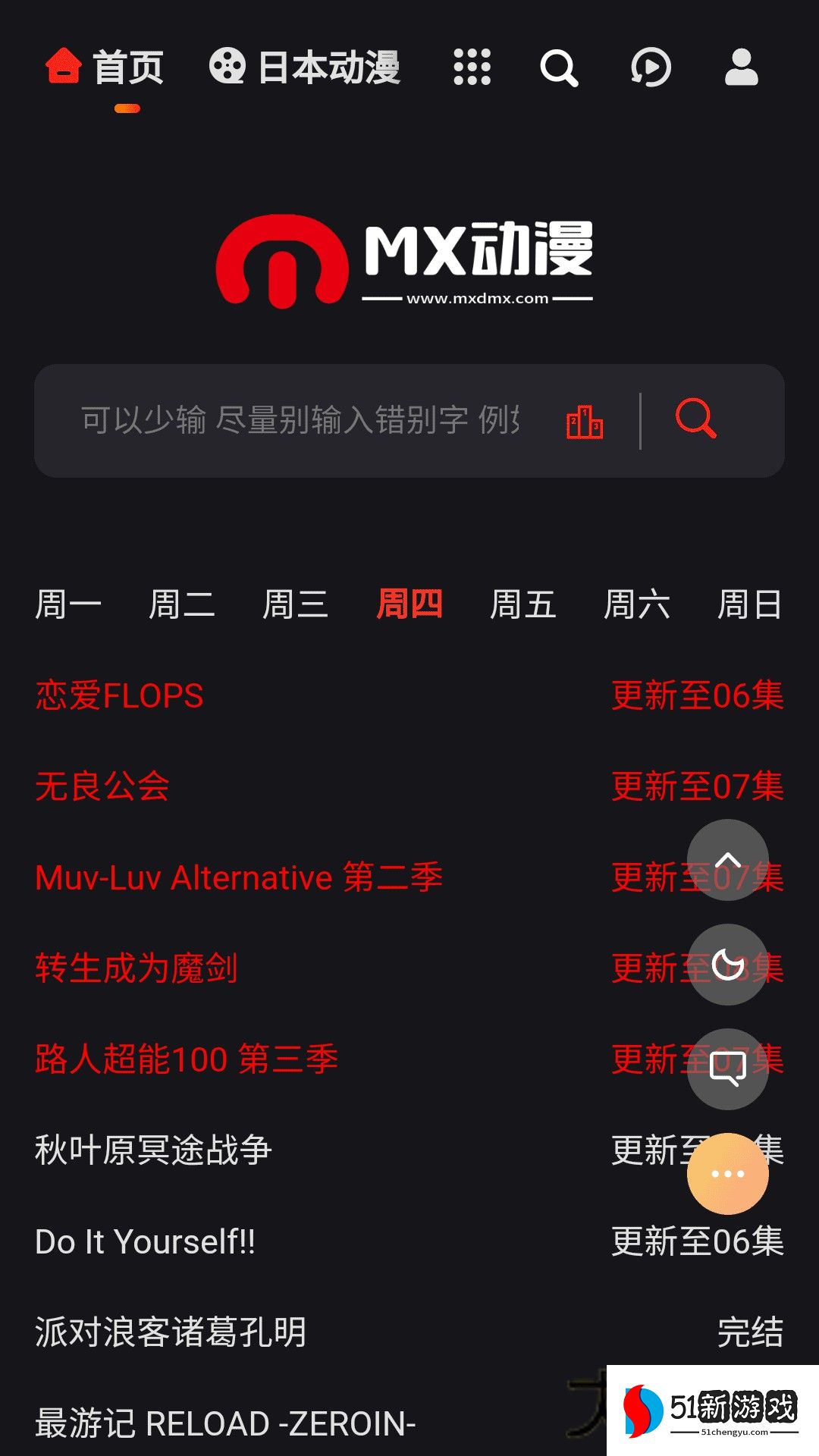The height and width of the screenshot is (1456, 819).
Task: Switch to 周三 schedule tab
Action: pyautogui.click(x=295, y=605)
